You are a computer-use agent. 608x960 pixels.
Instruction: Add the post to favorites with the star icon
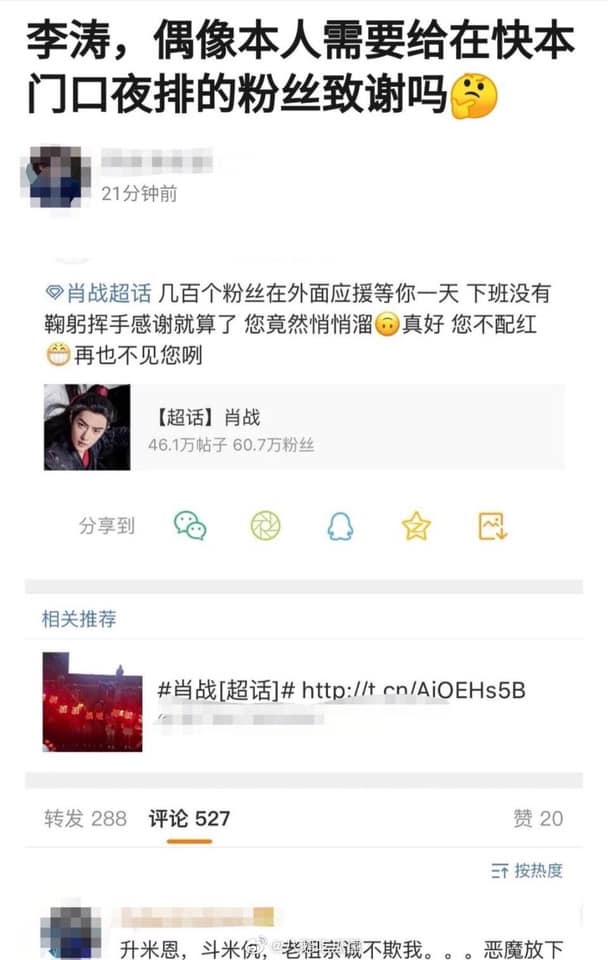click(416, 525)
